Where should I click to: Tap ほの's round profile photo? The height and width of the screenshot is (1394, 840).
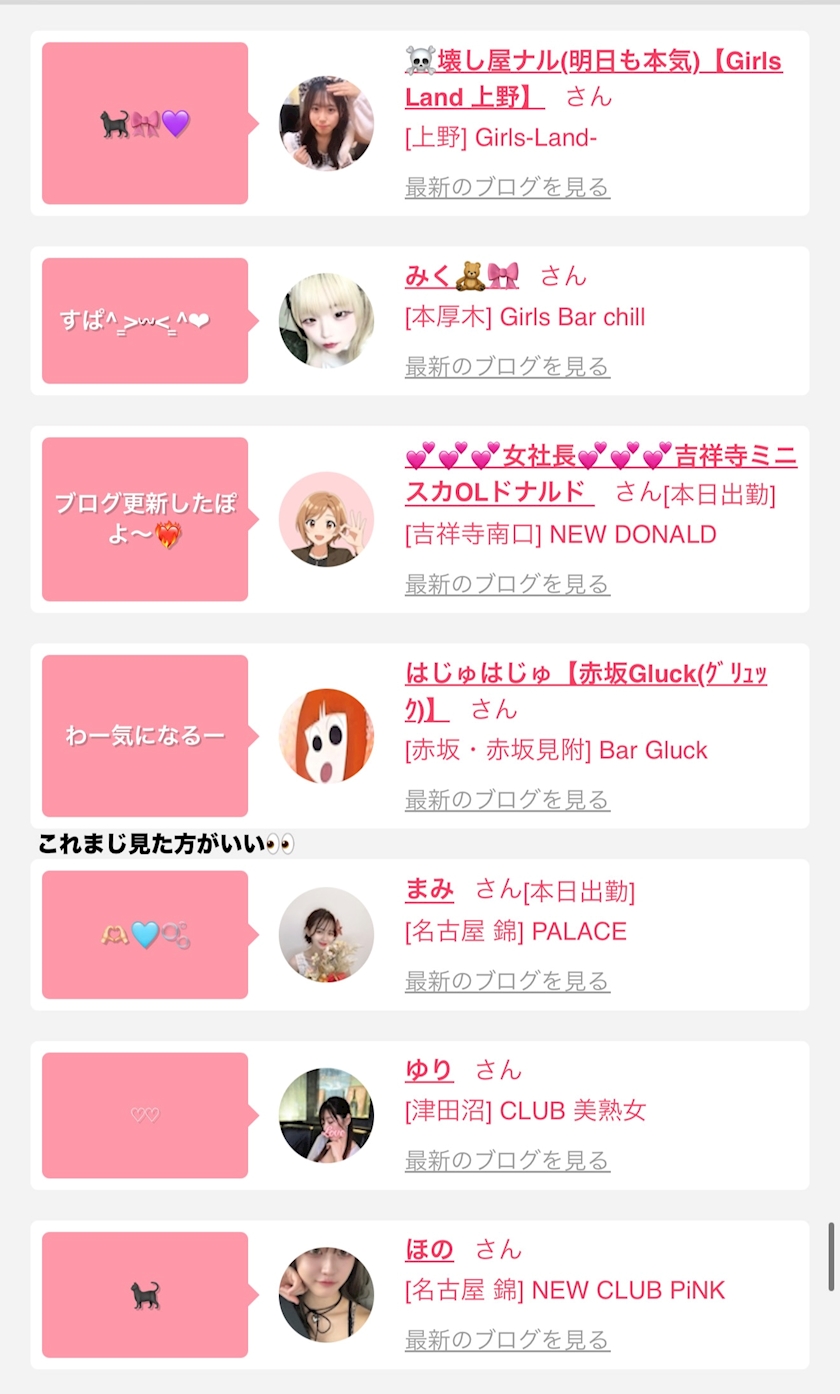click(326, 1294)
